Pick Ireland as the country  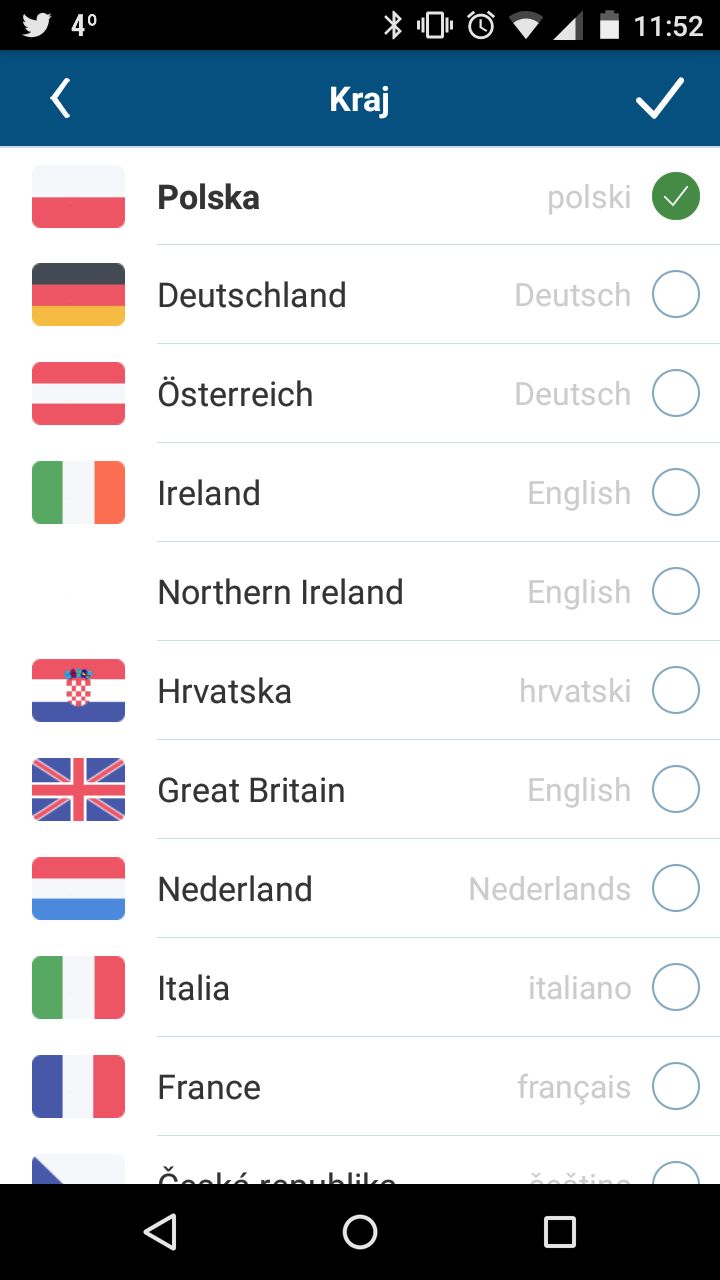[x=360, y=493]
